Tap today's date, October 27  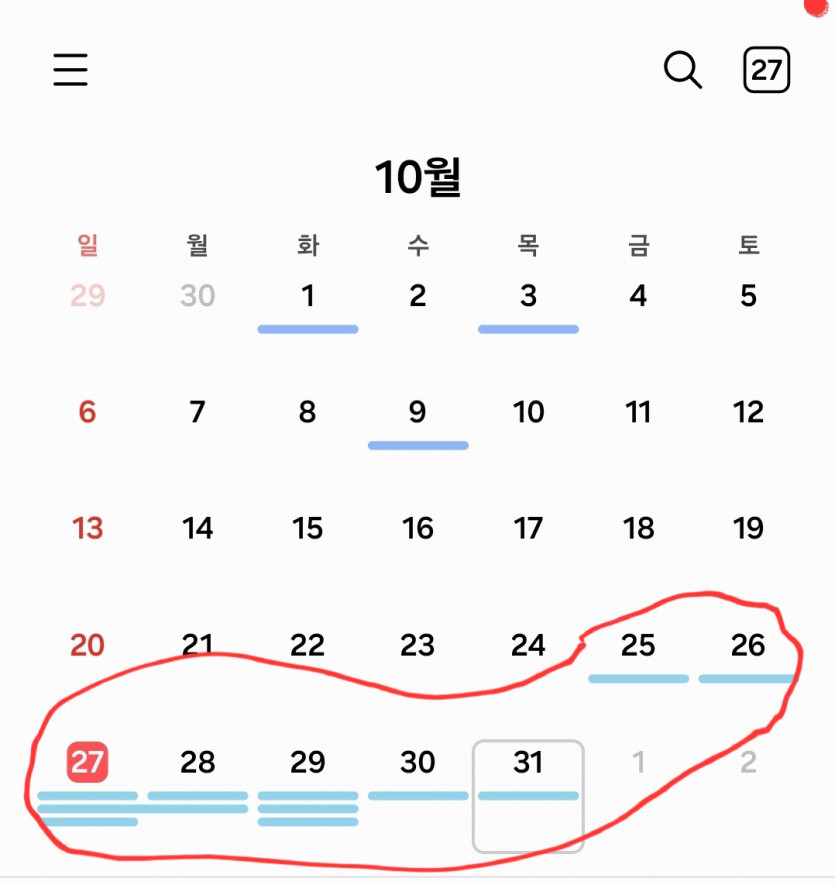[x=88, y=763]
